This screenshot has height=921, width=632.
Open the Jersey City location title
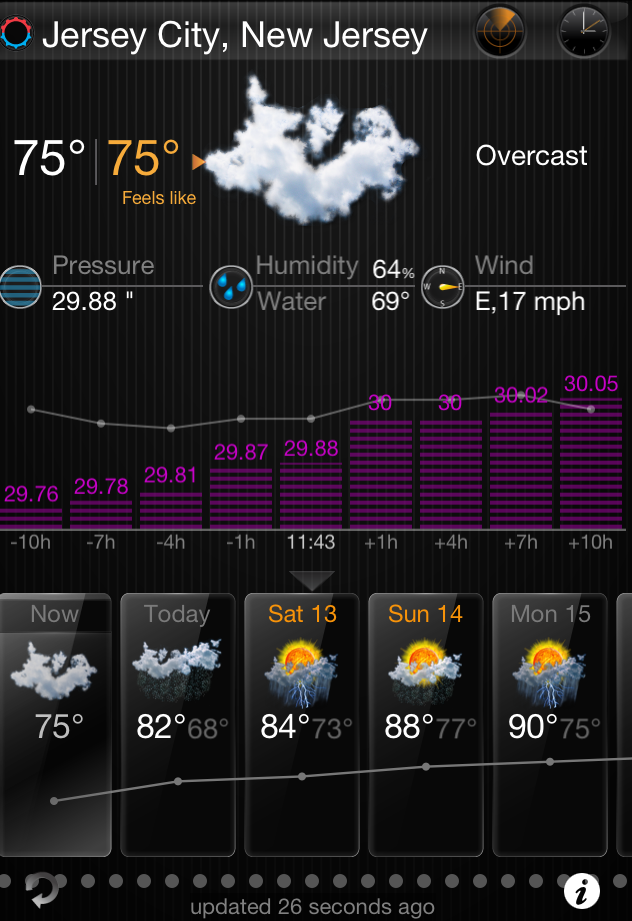point(234,36)
